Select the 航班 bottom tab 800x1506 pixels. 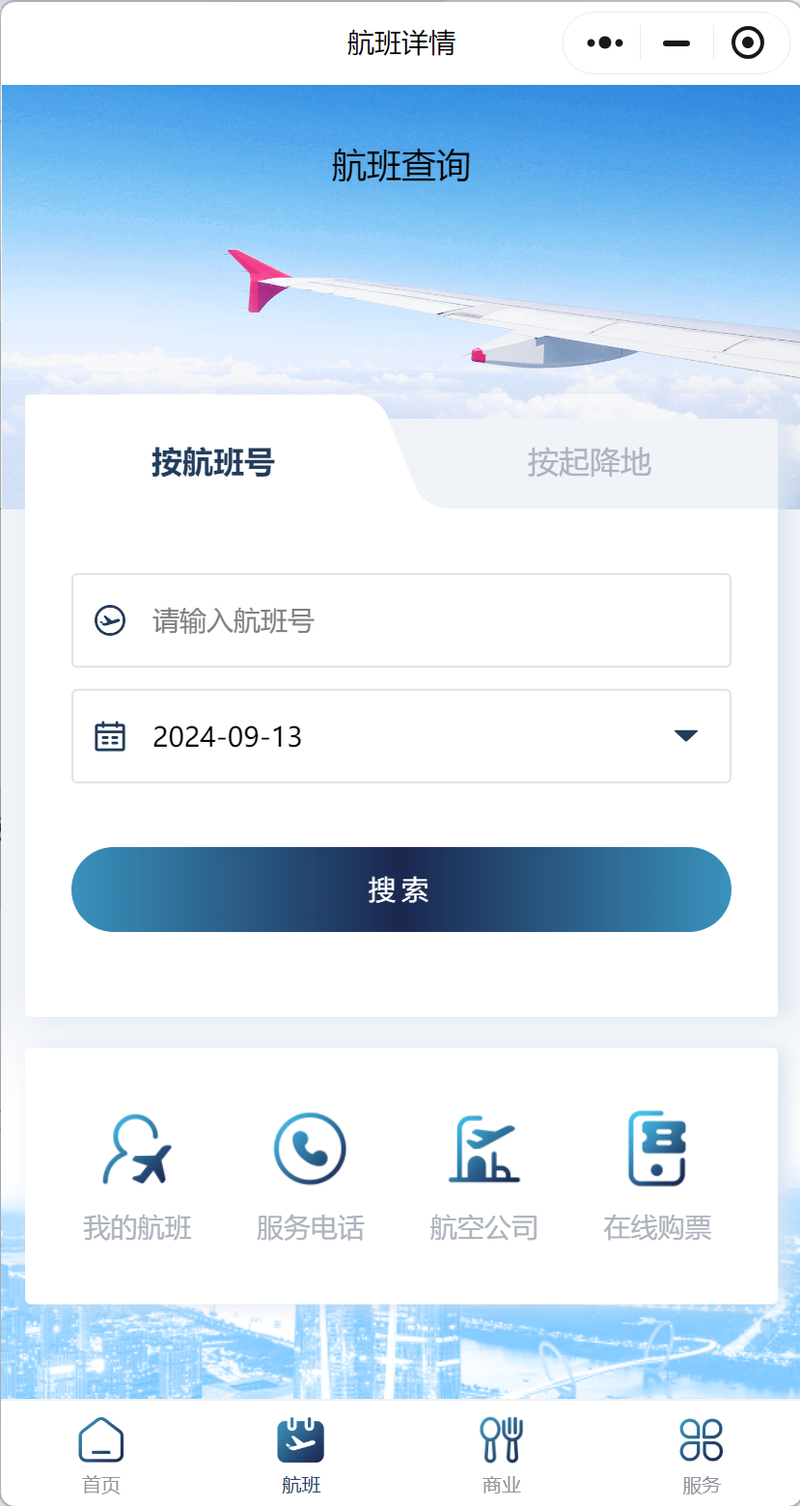click(301, 1455)
